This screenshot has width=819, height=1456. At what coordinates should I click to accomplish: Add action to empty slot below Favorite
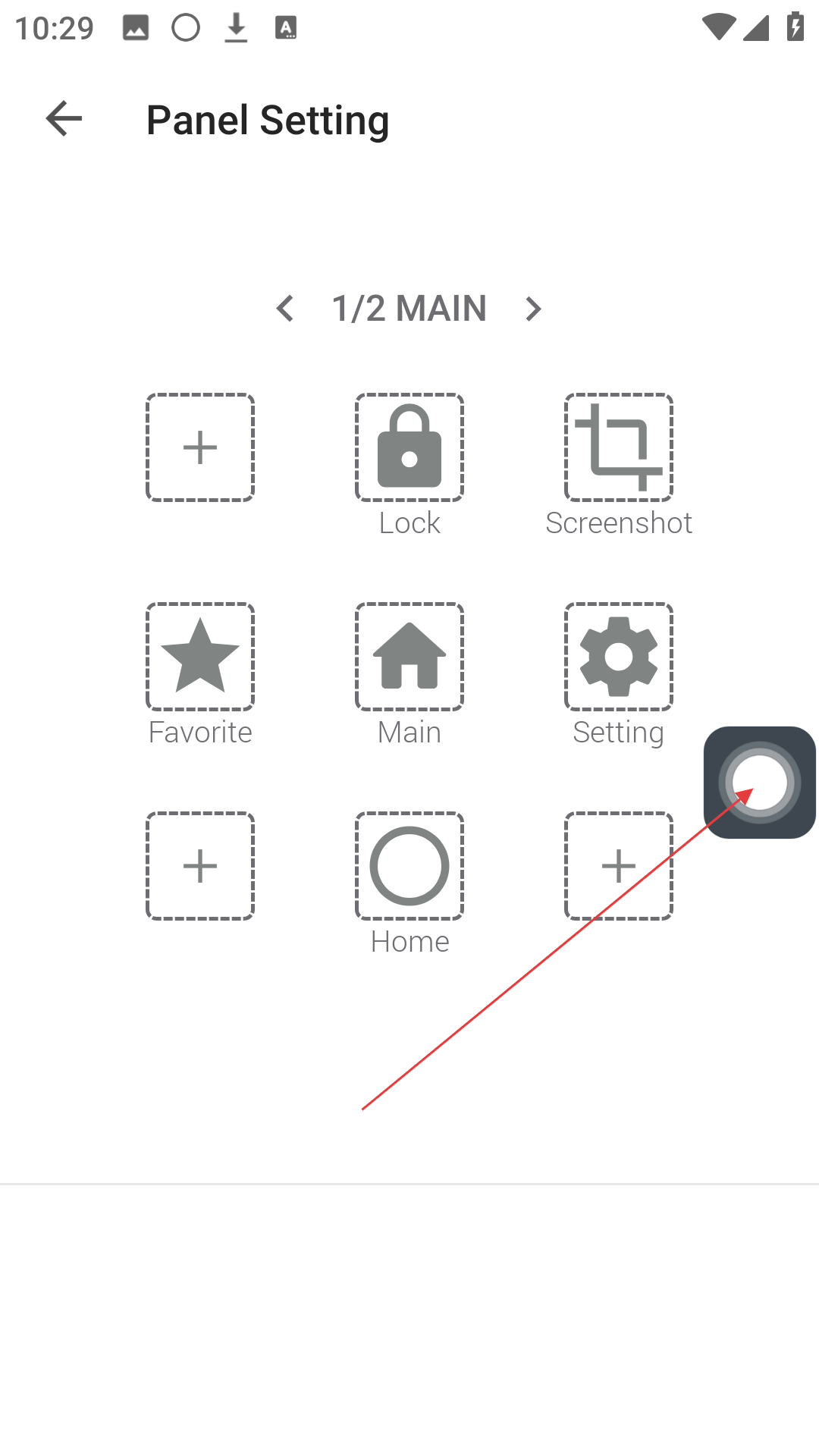[x=200, y=866]
